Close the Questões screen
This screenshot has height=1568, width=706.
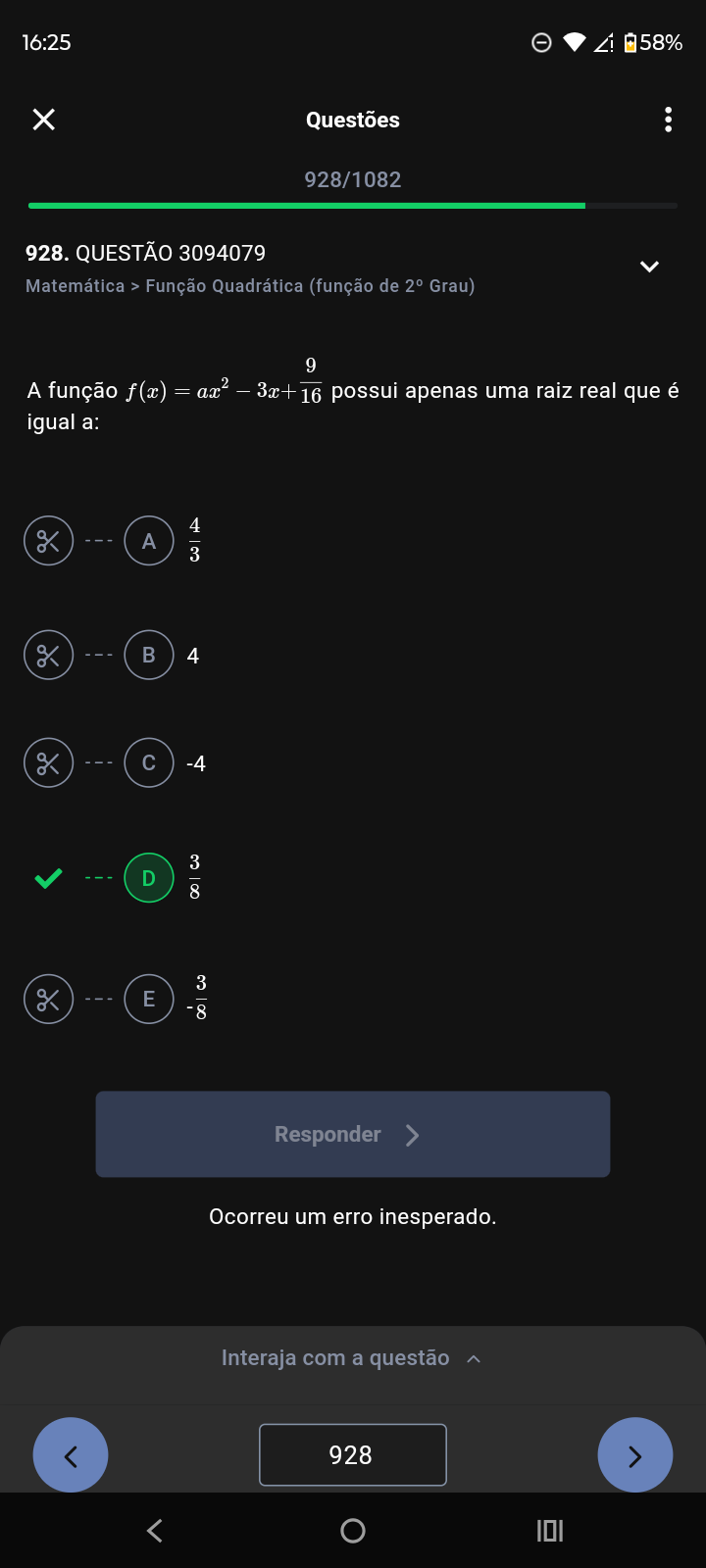coord(44,120)
